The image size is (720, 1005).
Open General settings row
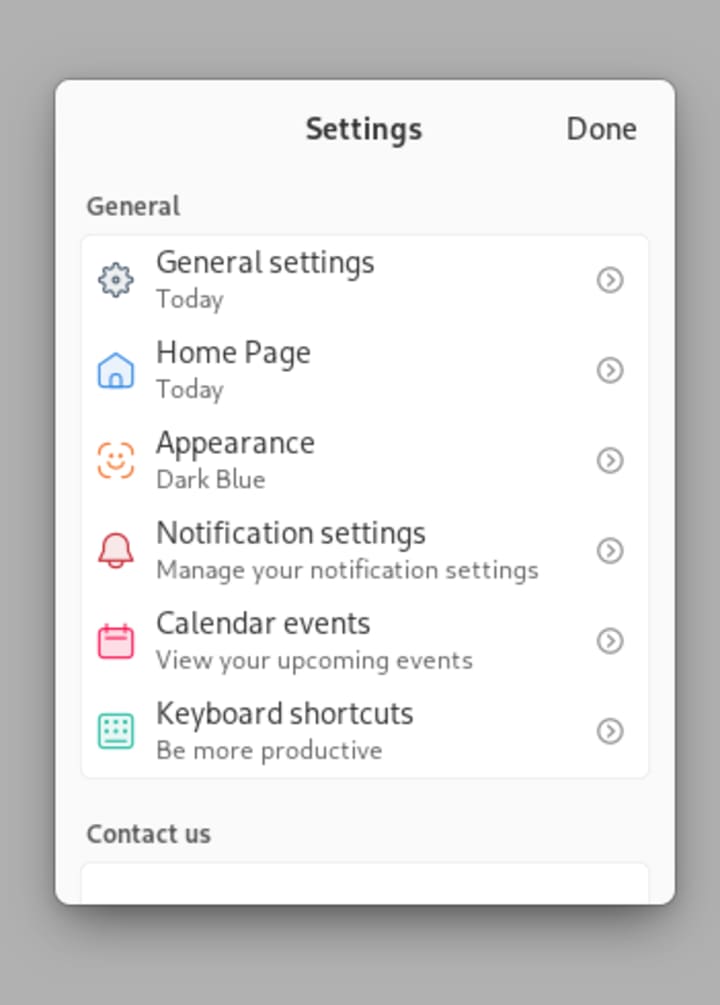(364, 280)
